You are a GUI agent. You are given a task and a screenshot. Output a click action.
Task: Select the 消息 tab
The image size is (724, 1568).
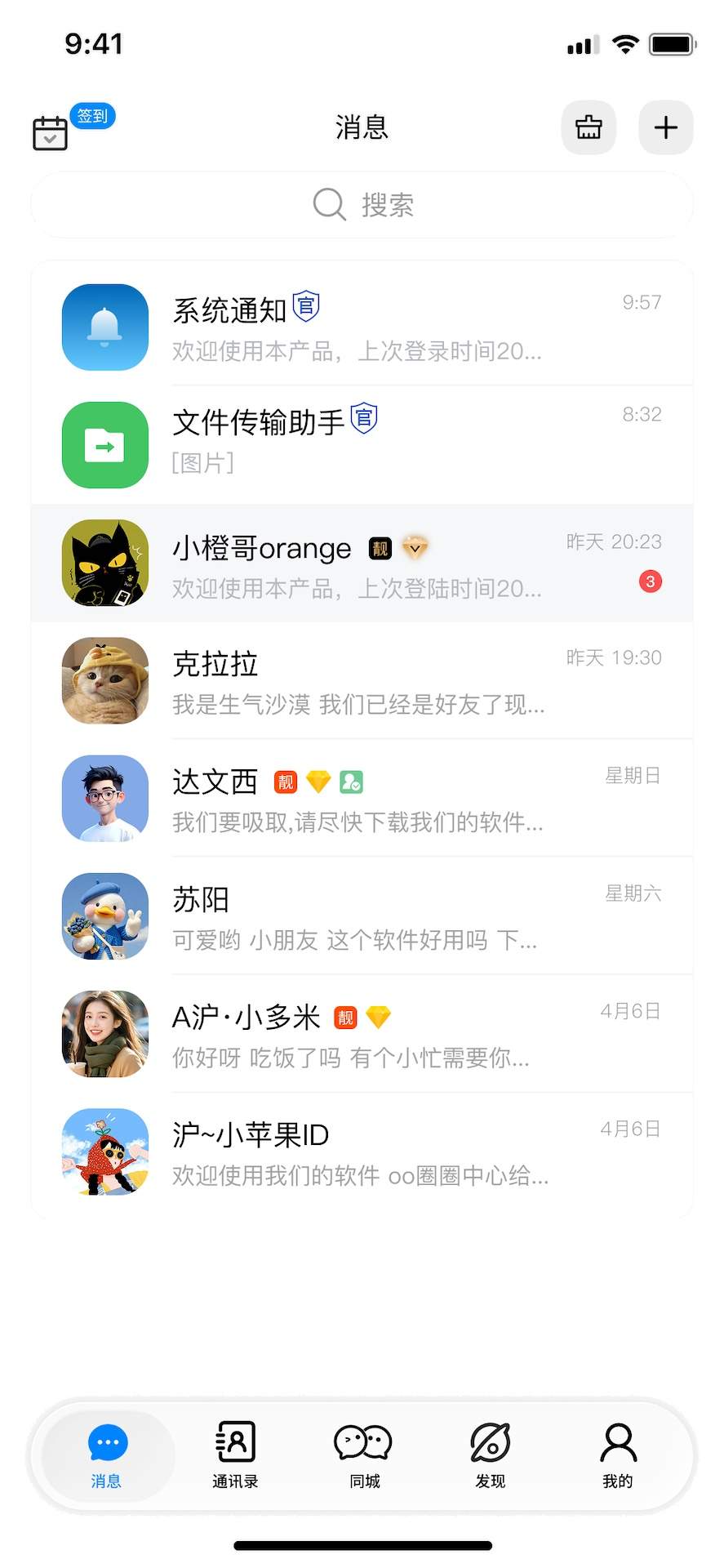pyautogui.click(x=107, y=1456)
